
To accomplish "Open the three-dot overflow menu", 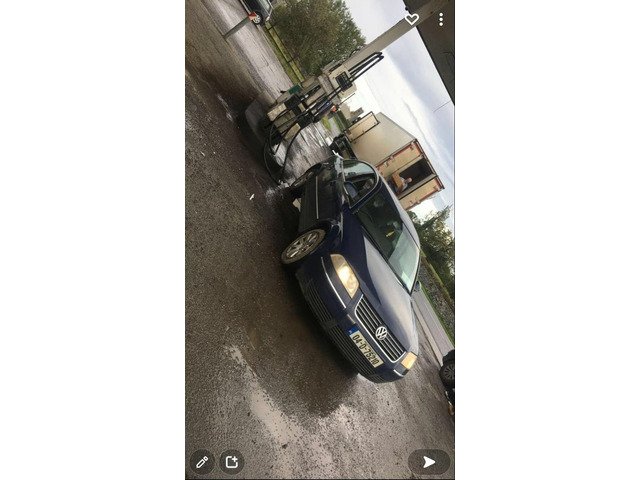I will [441, 19].
